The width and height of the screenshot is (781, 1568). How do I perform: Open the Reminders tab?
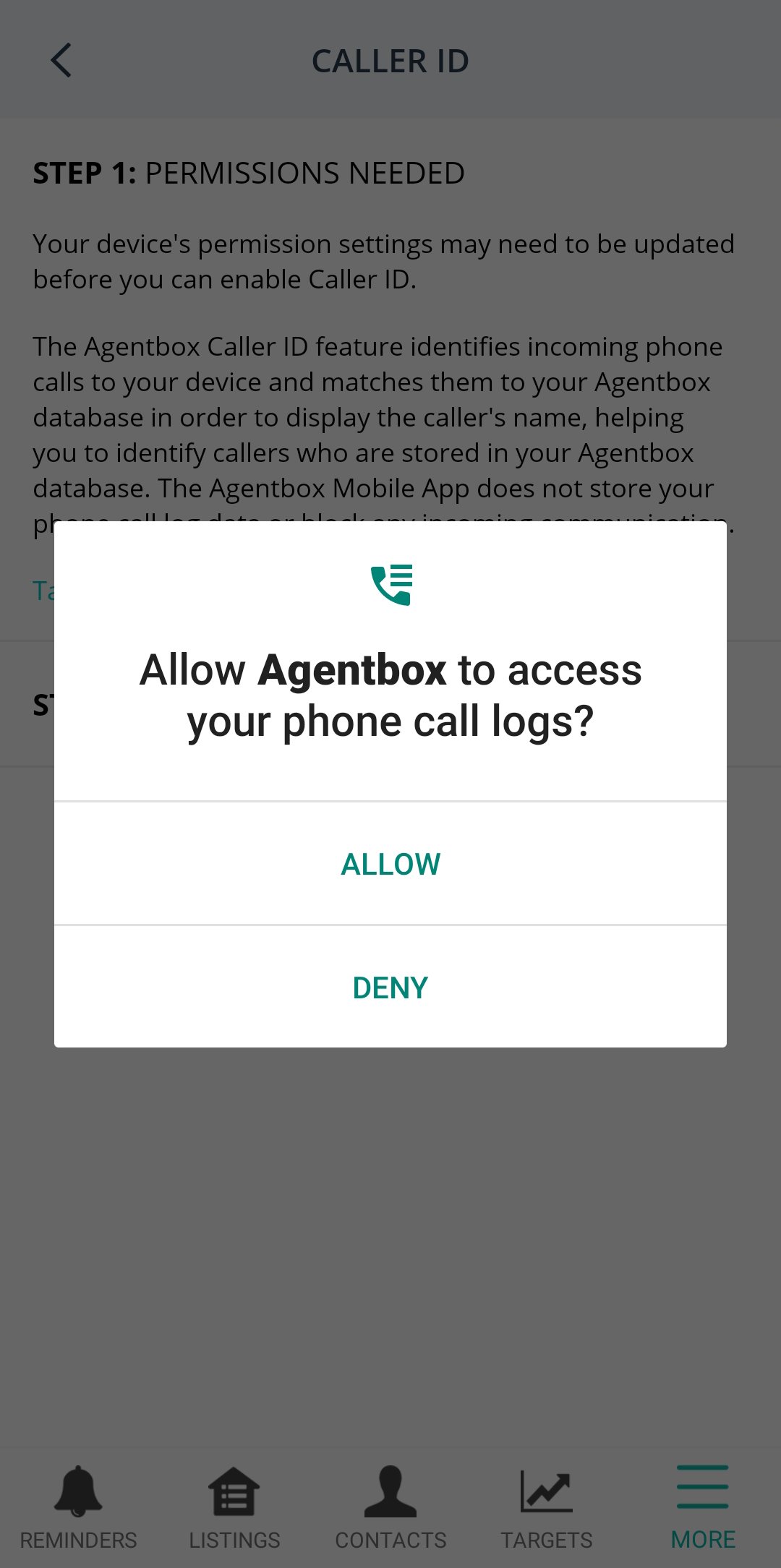click(78, 1508)
